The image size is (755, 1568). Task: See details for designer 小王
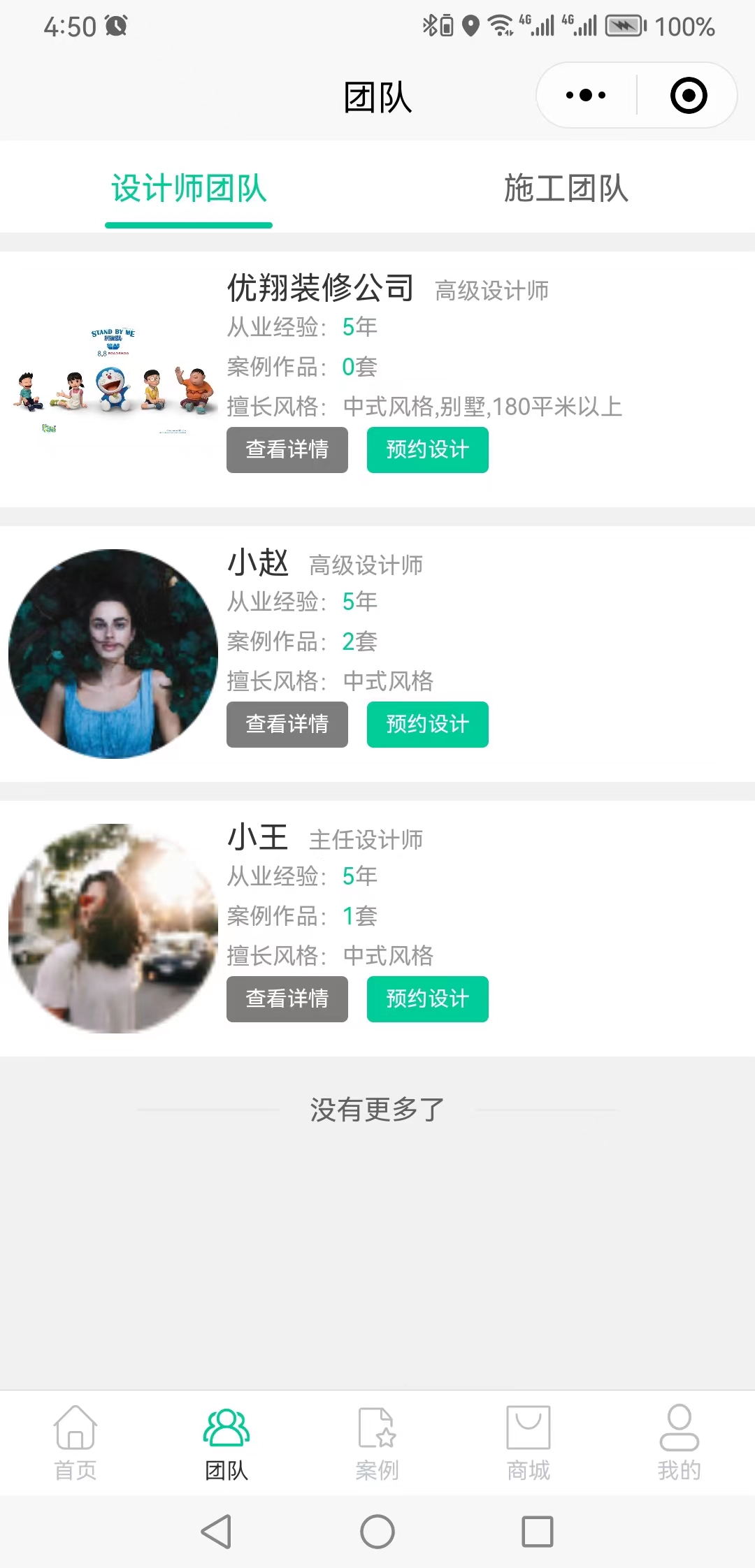tap(287, 999)
